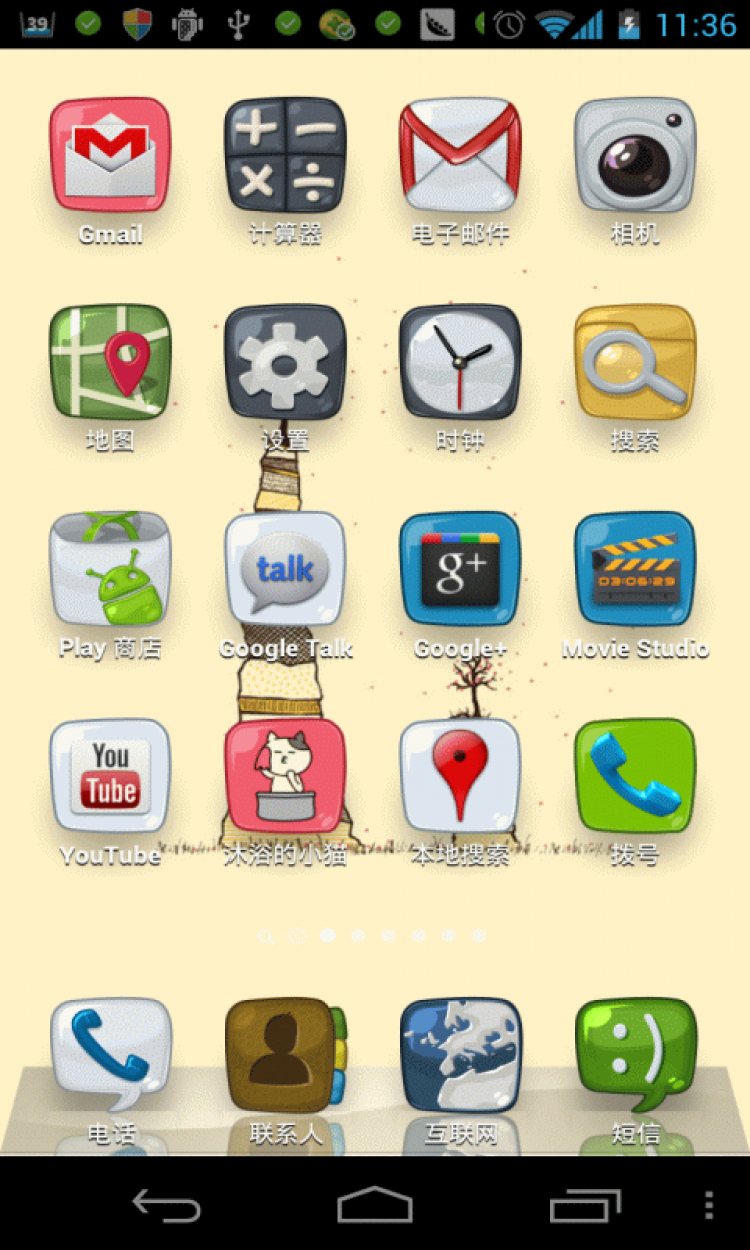
Task: Launch the 搜索 search app
Action: click(635, 362)
